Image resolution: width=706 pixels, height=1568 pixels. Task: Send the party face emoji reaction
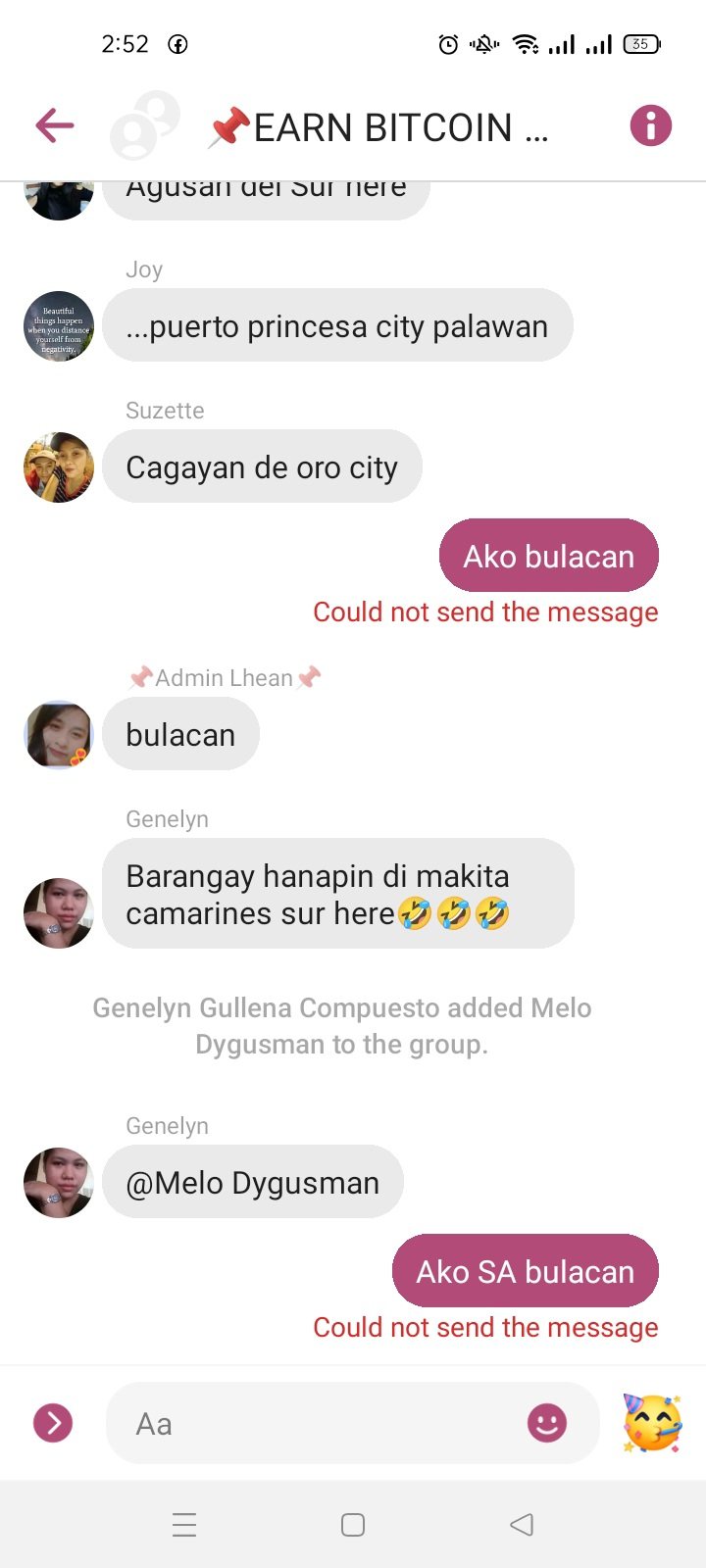tap(652, 1423)
